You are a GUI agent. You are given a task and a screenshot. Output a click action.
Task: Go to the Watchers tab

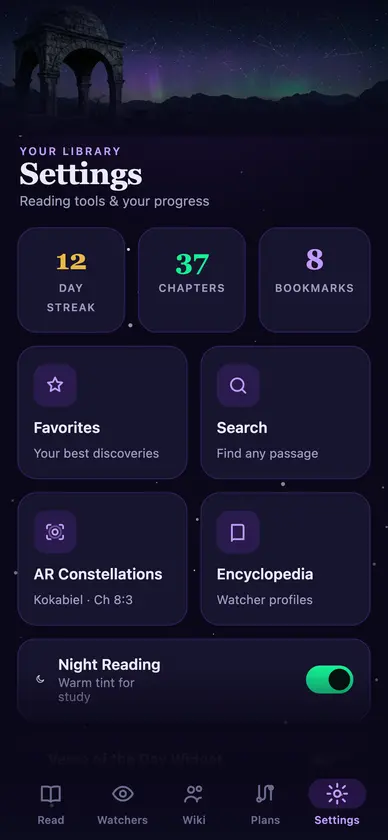(x=122, y=804)
